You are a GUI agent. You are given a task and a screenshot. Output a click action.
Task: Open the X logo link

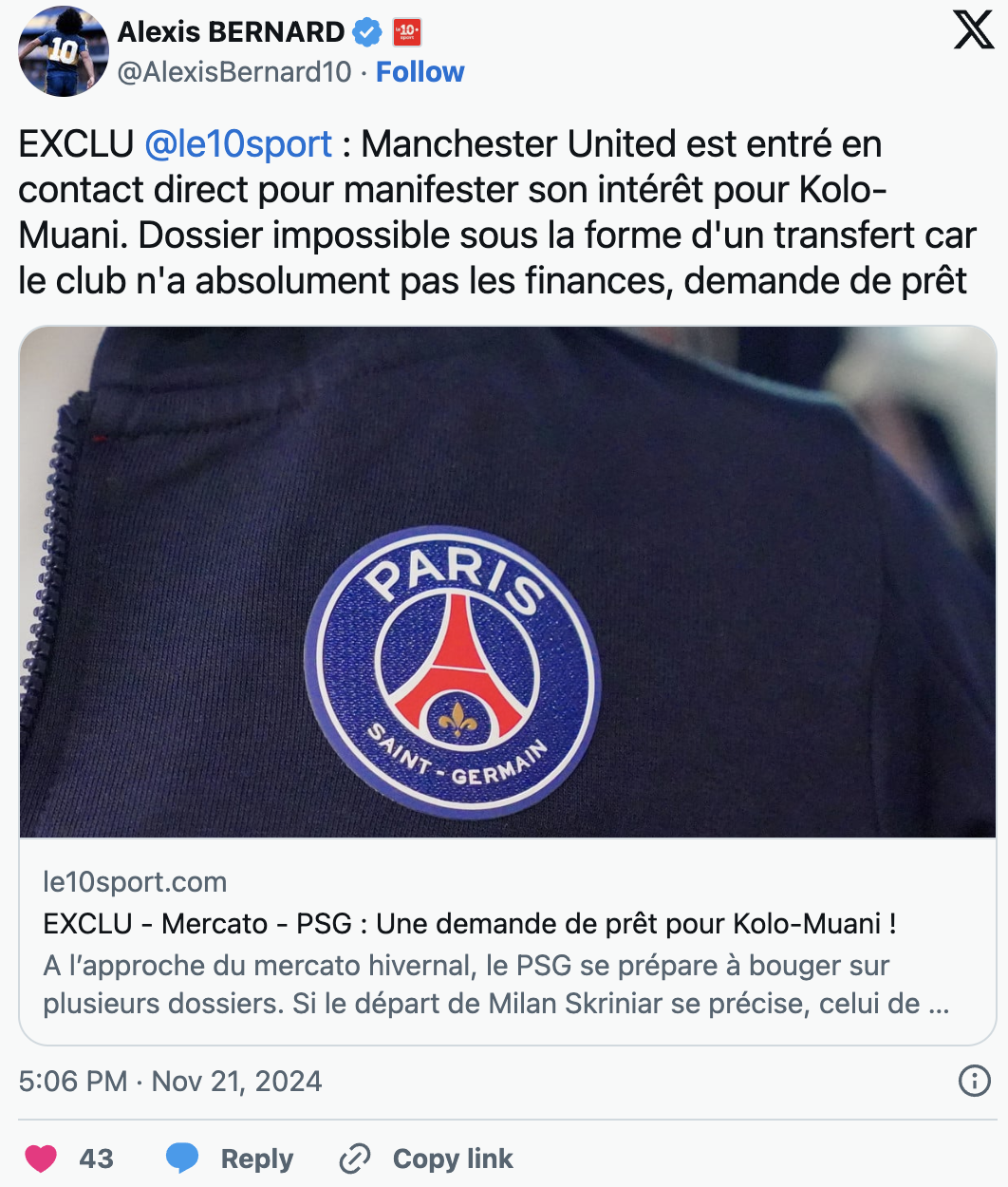(973, 30)
